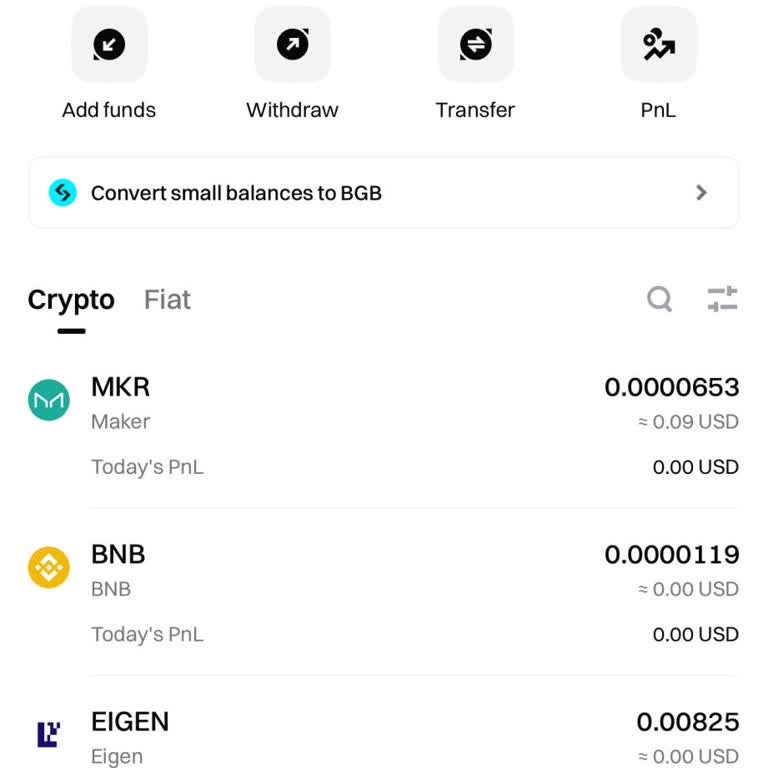
Task: Start a Transfer between accounts
Action: (475, 46)
